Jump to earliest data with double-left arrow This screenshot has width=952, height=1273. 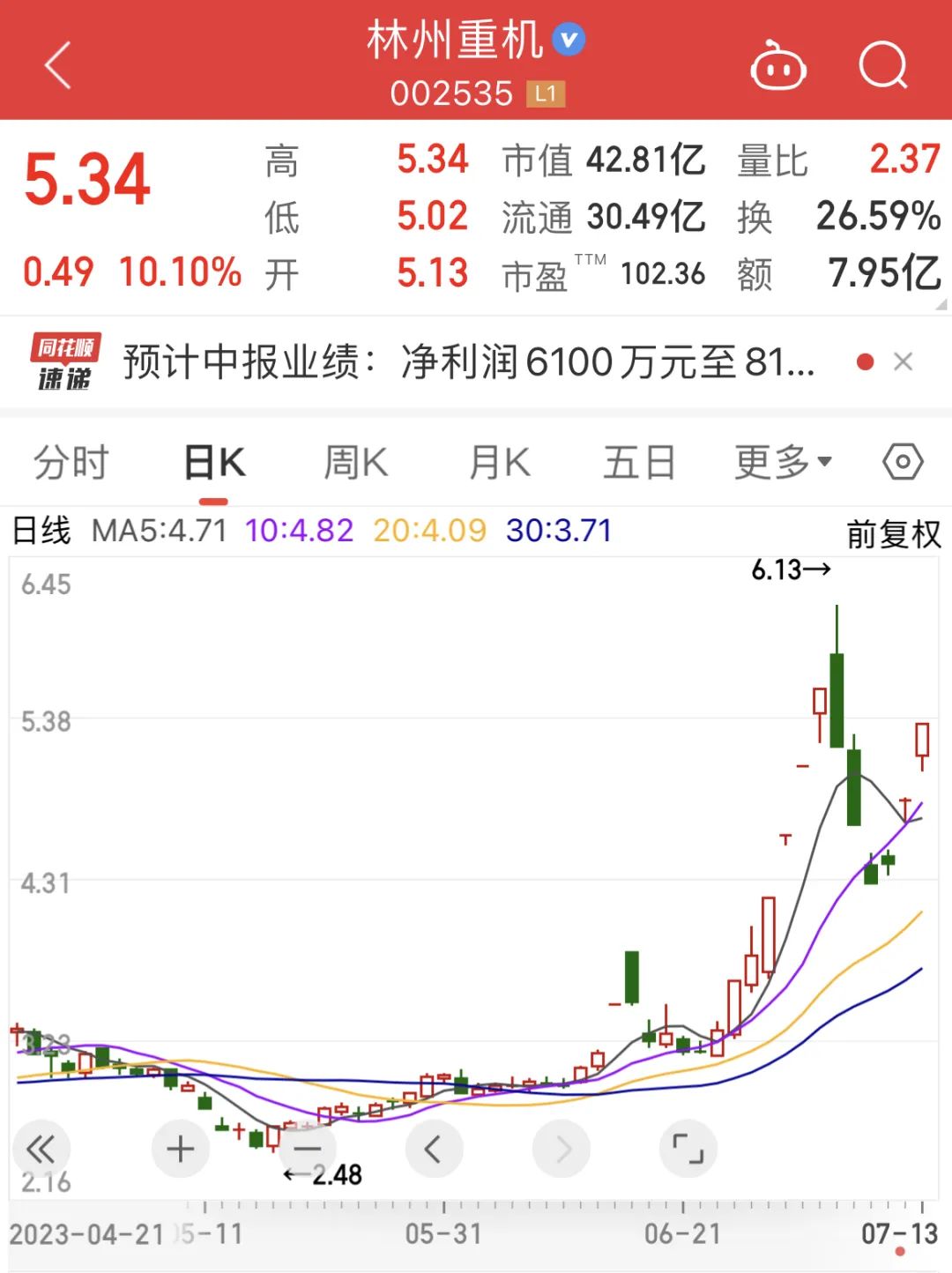[x=41, y=1149]
